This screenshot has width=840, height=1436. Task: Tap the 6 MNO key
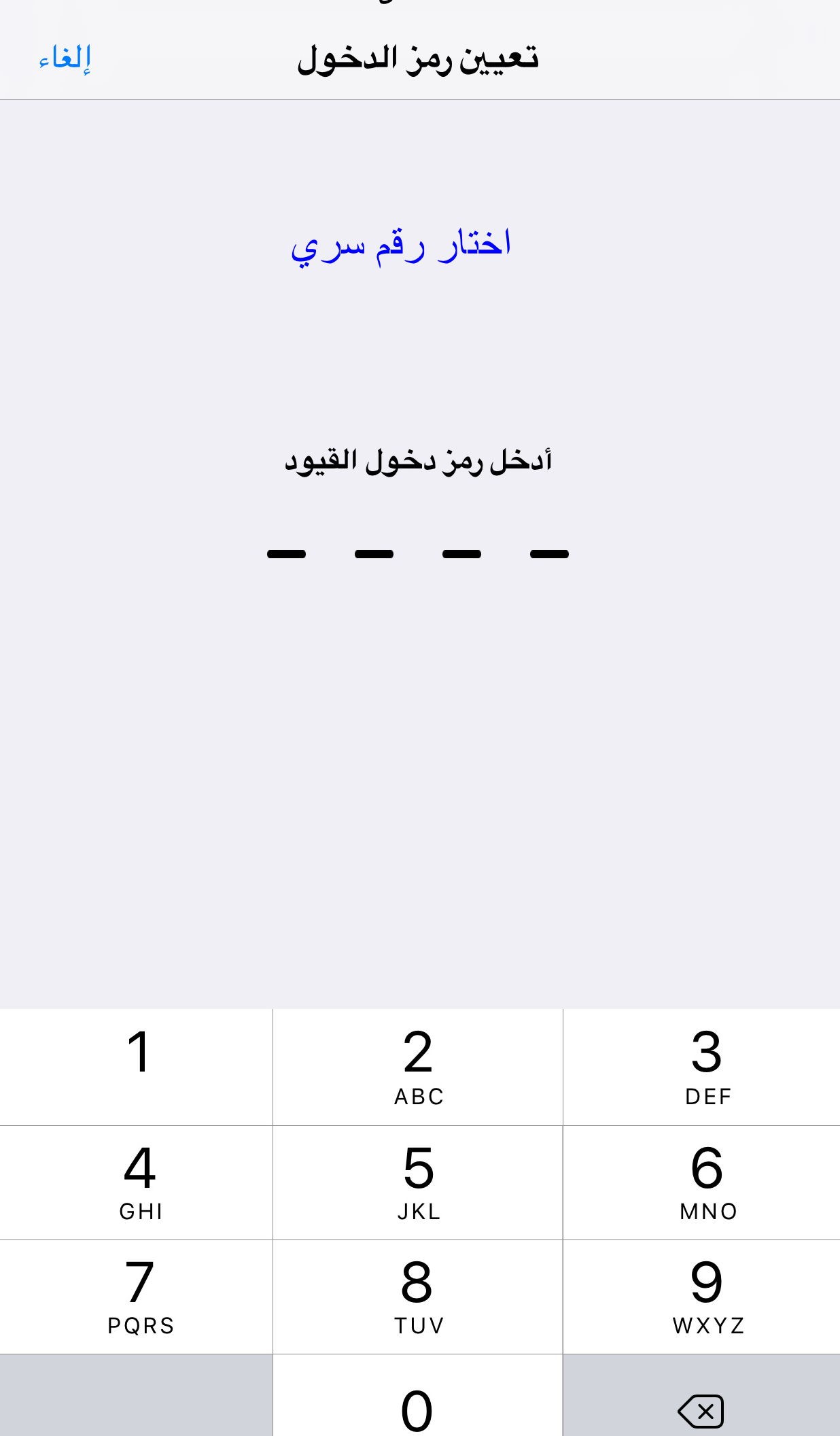(x=702, y=1182)
